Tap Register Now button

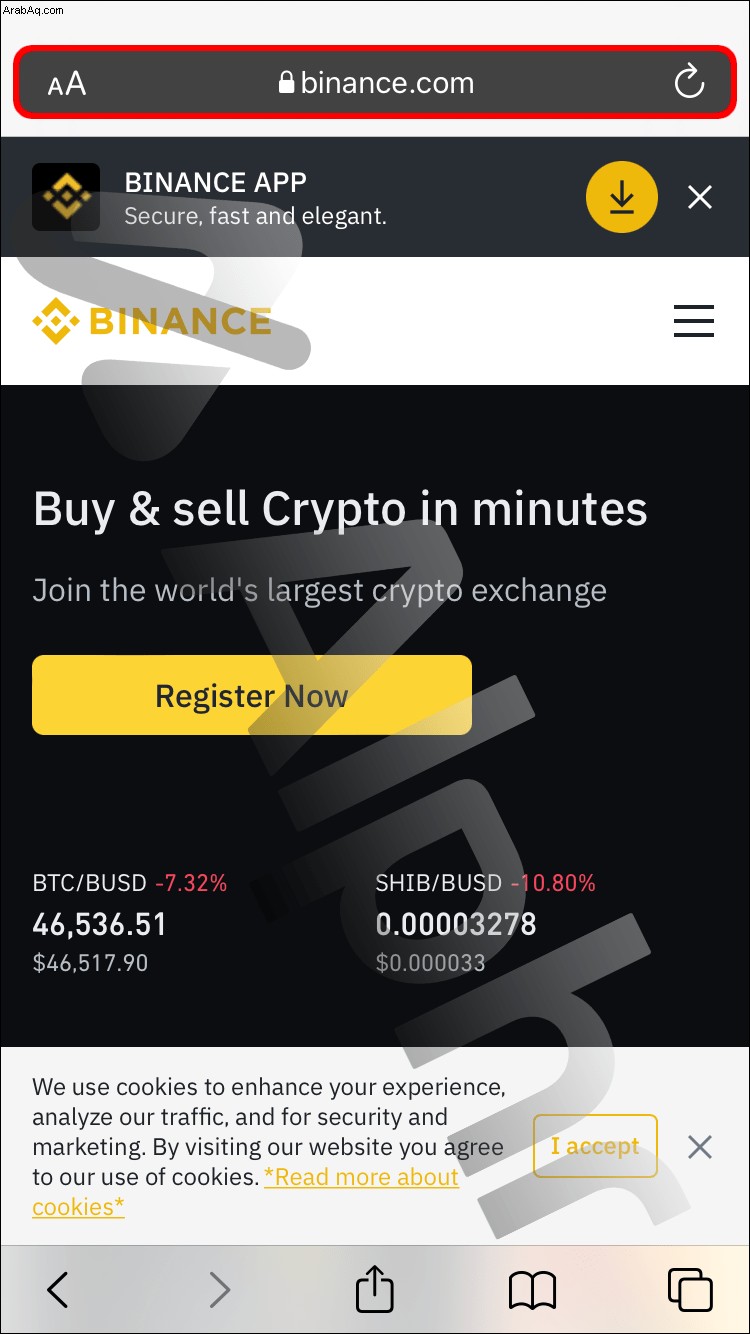click(x=251, y=695)
